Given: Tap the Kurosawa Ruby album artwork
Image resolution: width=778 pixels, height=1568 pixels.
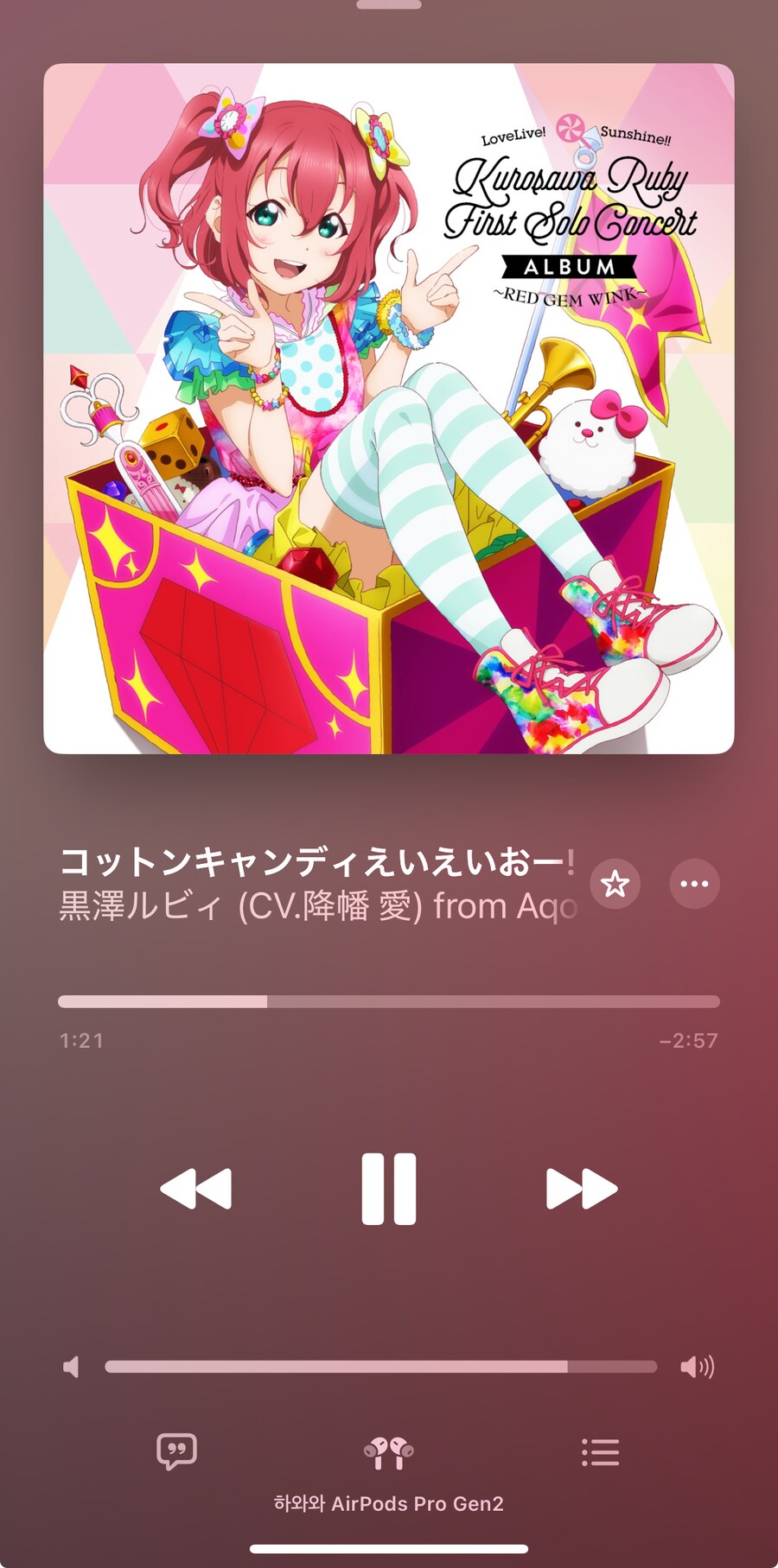Looking at the screenshot, I should 388,408.
